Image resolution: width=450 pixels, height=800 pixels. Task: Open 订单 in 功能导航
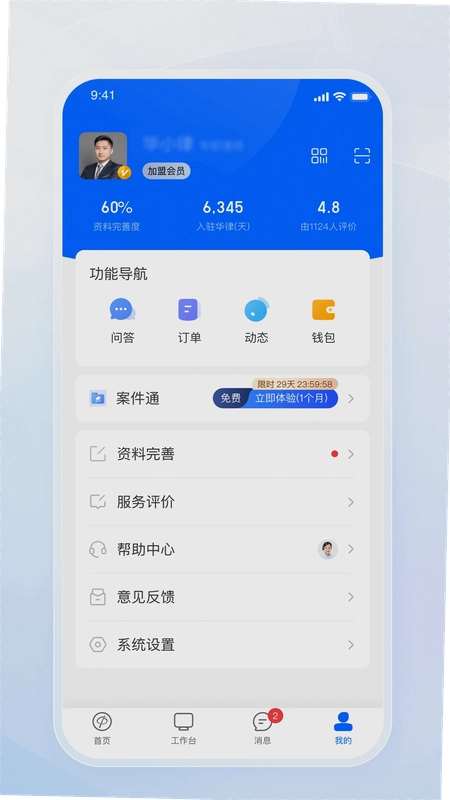[189, 321]
